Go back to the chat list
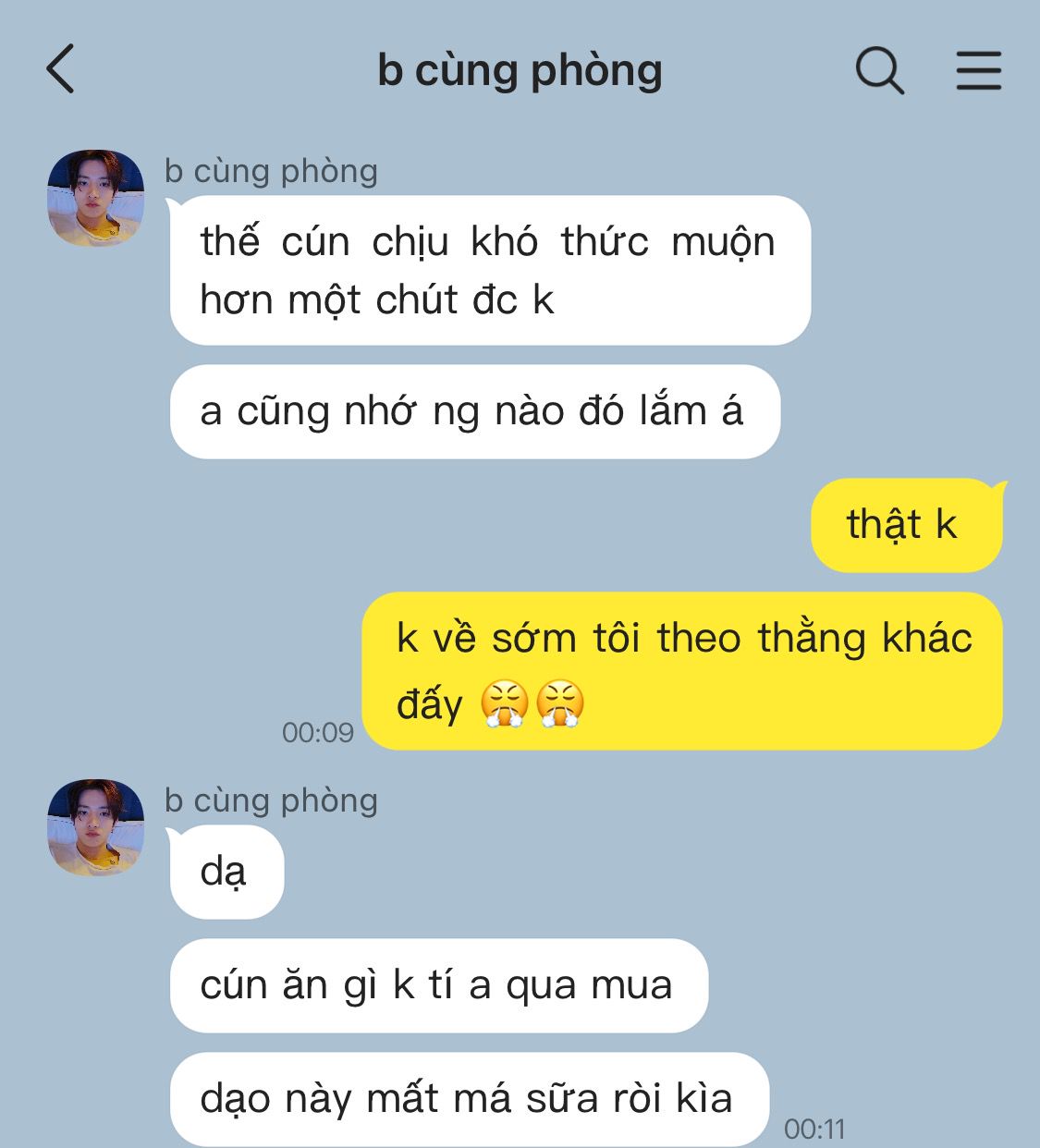 61,69
